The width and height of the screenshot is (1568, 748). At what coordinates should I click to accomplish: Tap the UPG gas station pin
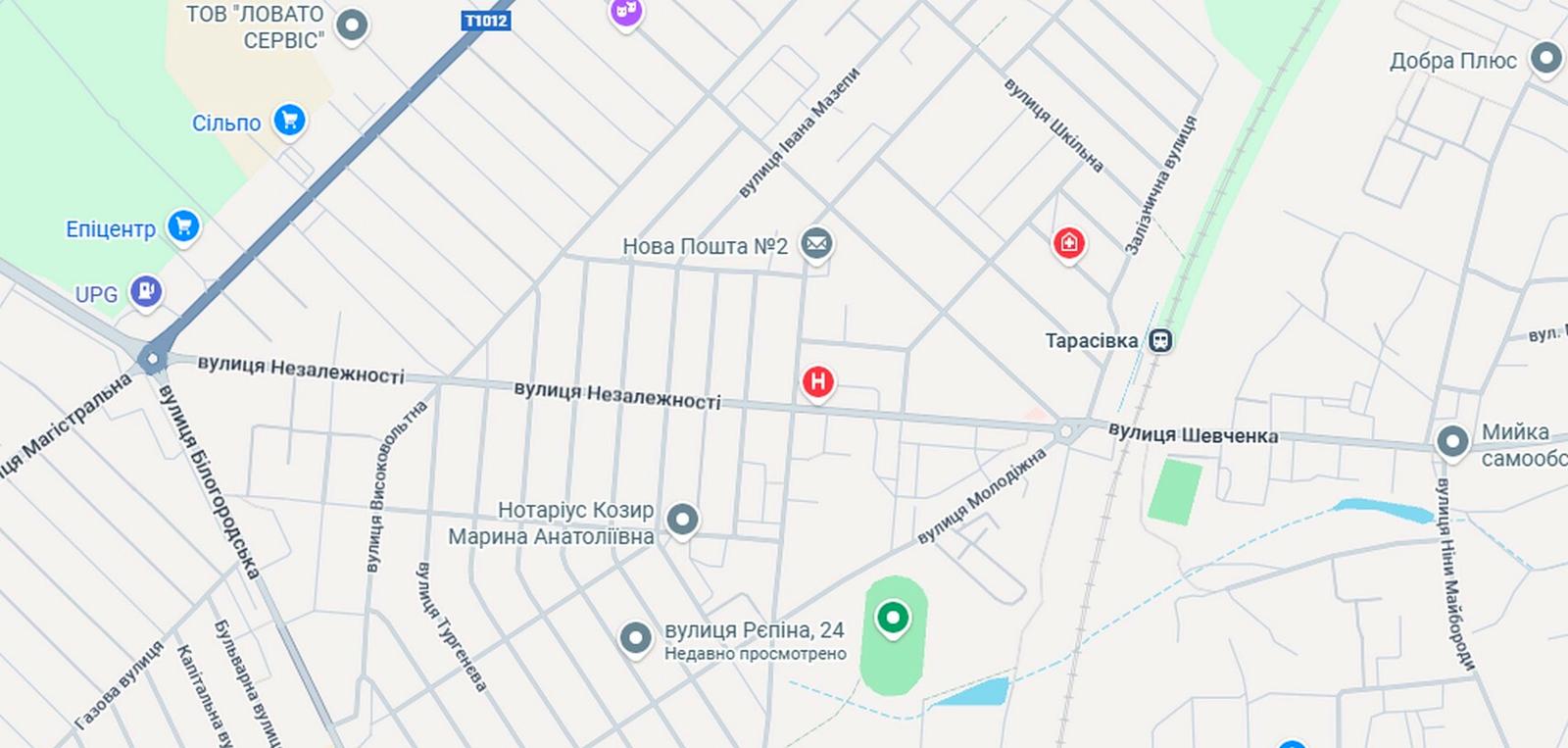(x=146, y=291)
